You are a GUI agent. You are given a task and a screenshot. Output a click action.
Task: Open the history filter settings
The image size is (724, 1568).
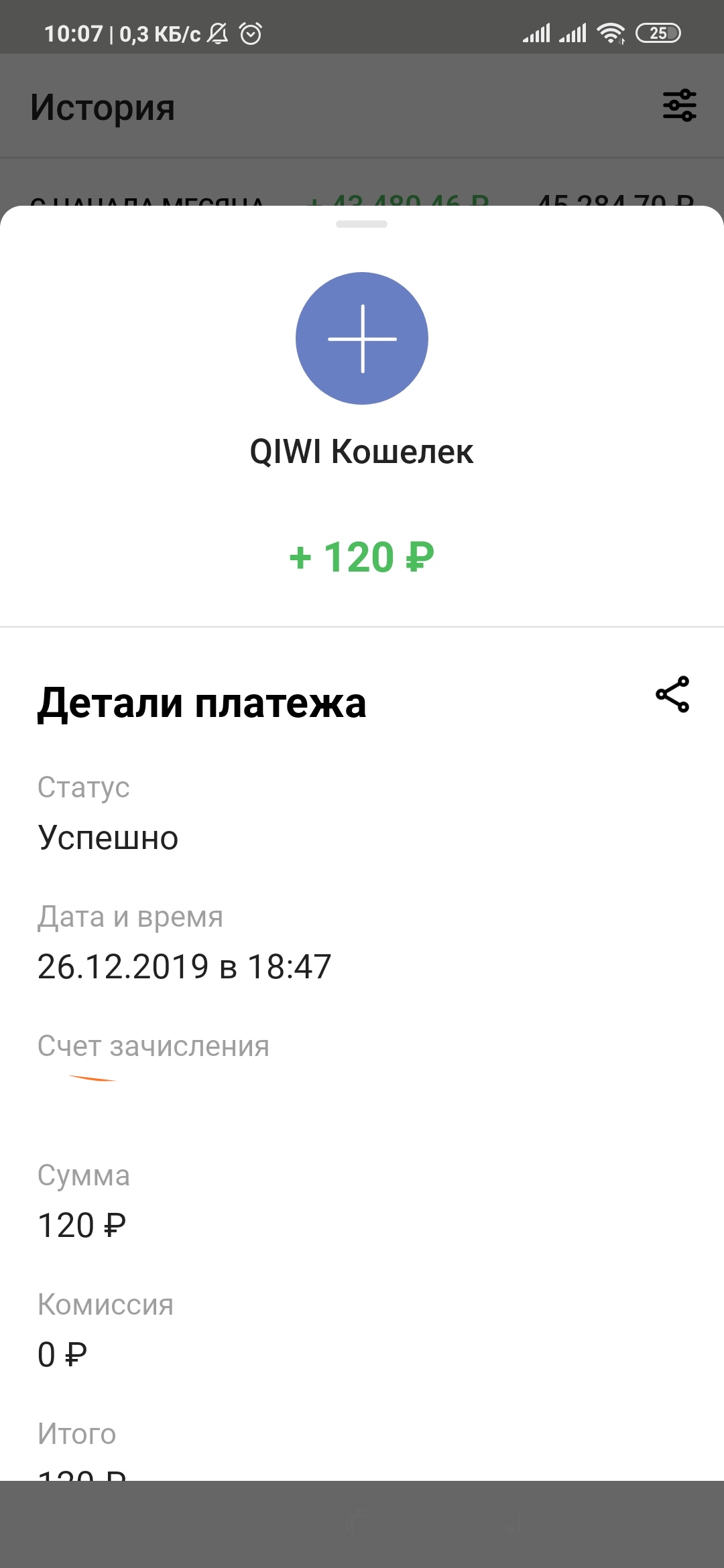pos(680,105)
